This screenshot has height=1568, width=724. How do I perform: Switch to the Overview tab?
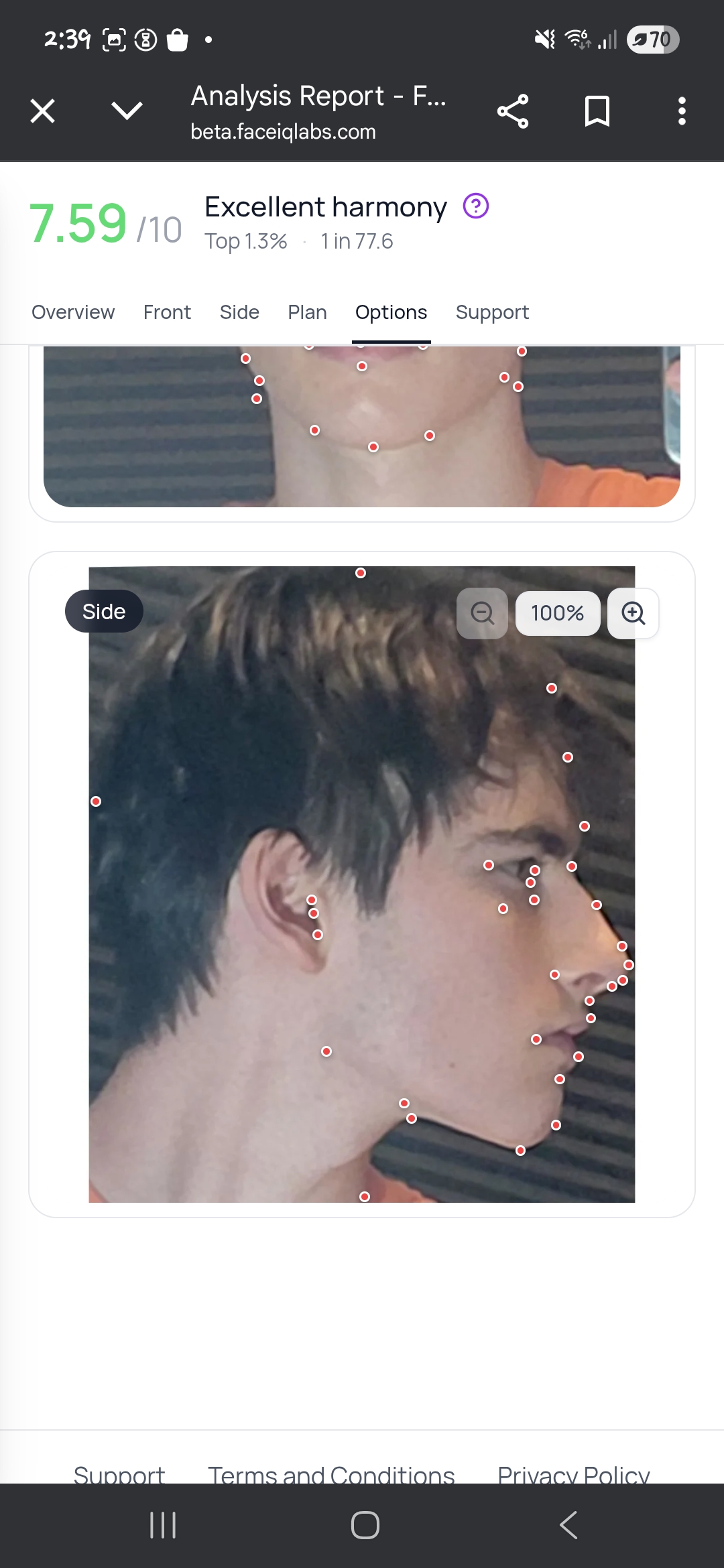click(73, 312)
